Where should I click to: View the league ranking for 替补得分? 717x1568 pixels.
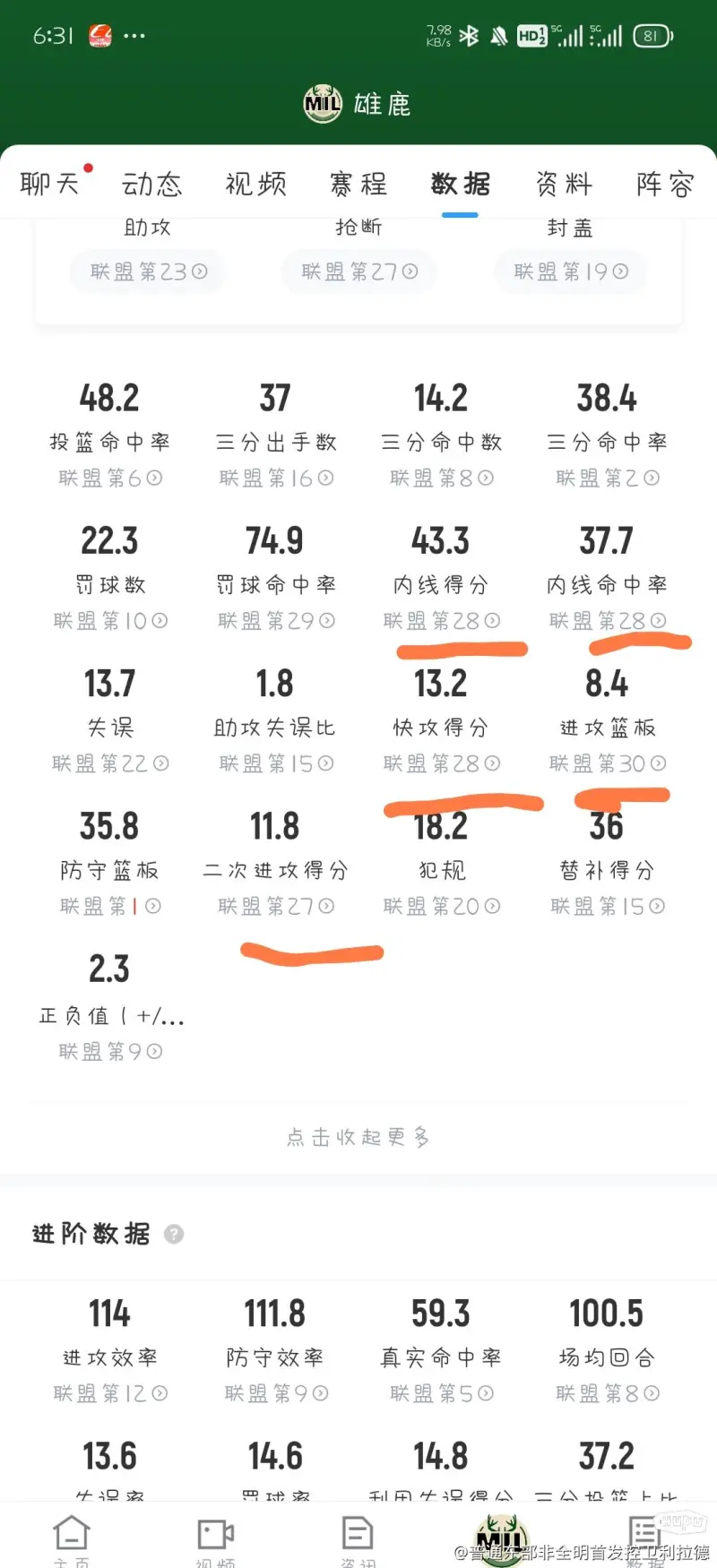[x=608, y=906]
